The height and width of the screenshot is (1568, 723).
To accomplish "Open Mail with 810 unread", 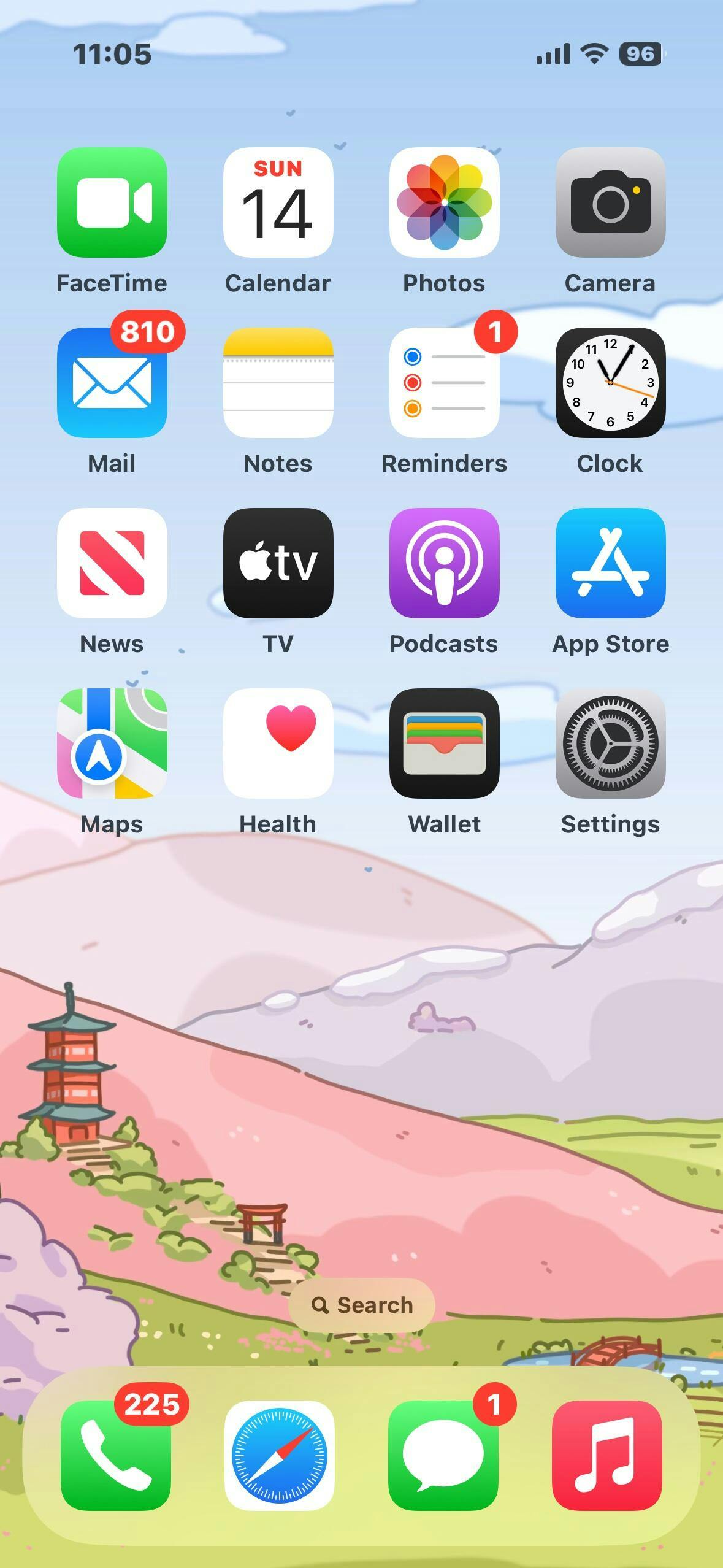I will pyautogui.click(x=112, y=383).
